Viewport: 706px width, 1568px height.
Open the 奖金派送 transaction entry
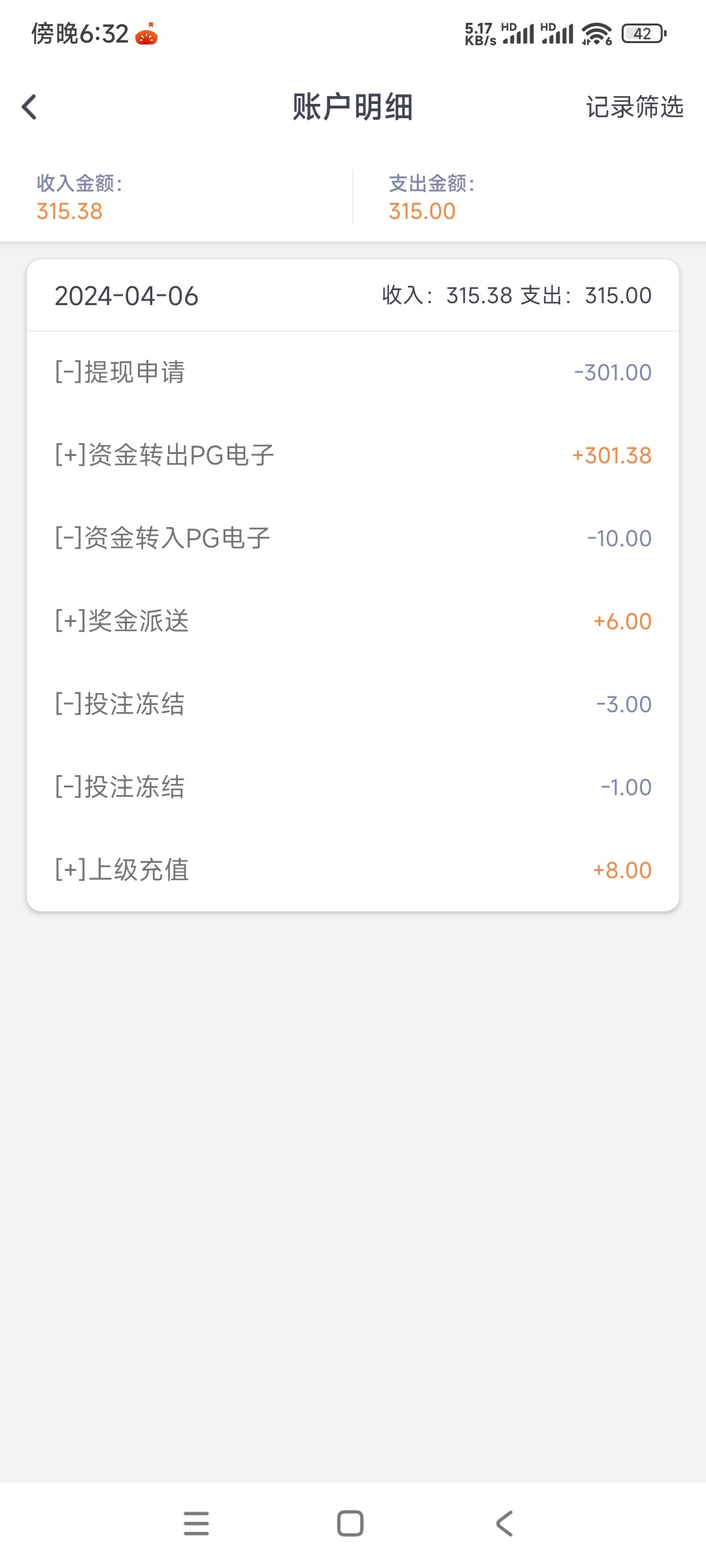tap(353, 621)
